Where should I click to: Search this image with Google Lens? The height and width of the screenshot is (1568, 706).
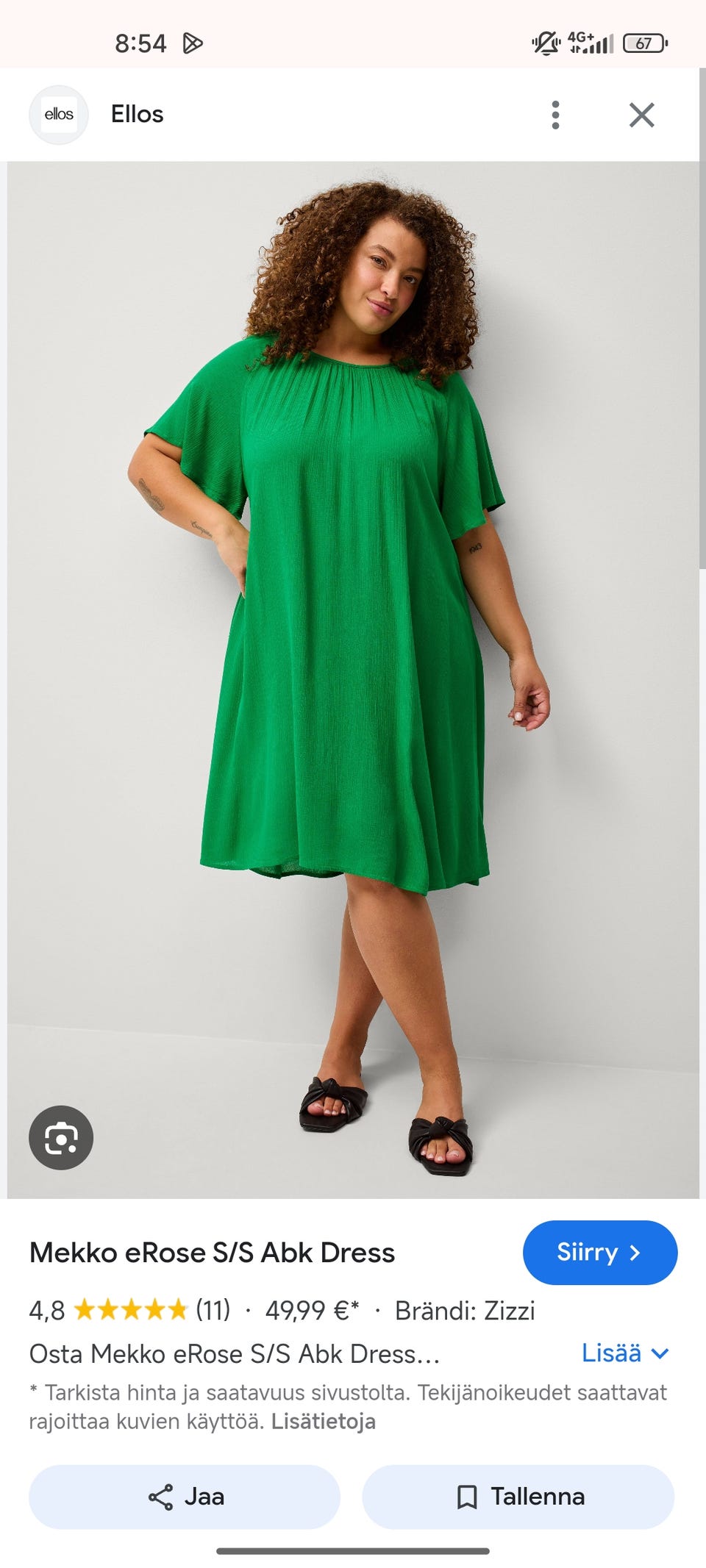61,1137
